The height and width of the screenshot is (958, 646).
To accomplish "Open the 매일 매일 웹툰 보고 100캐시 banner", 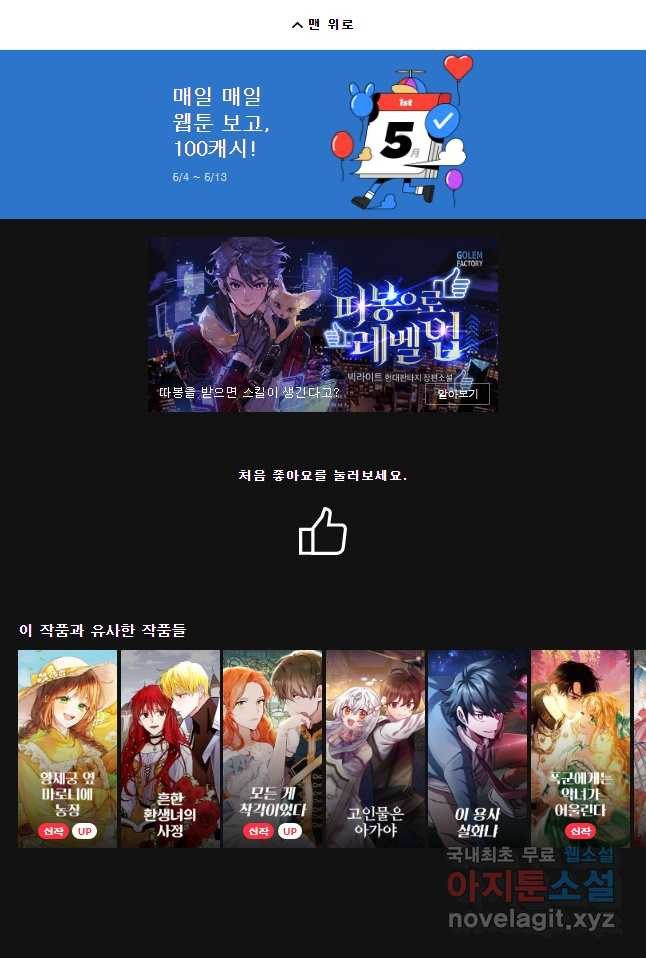I will (x=323, y=134).
